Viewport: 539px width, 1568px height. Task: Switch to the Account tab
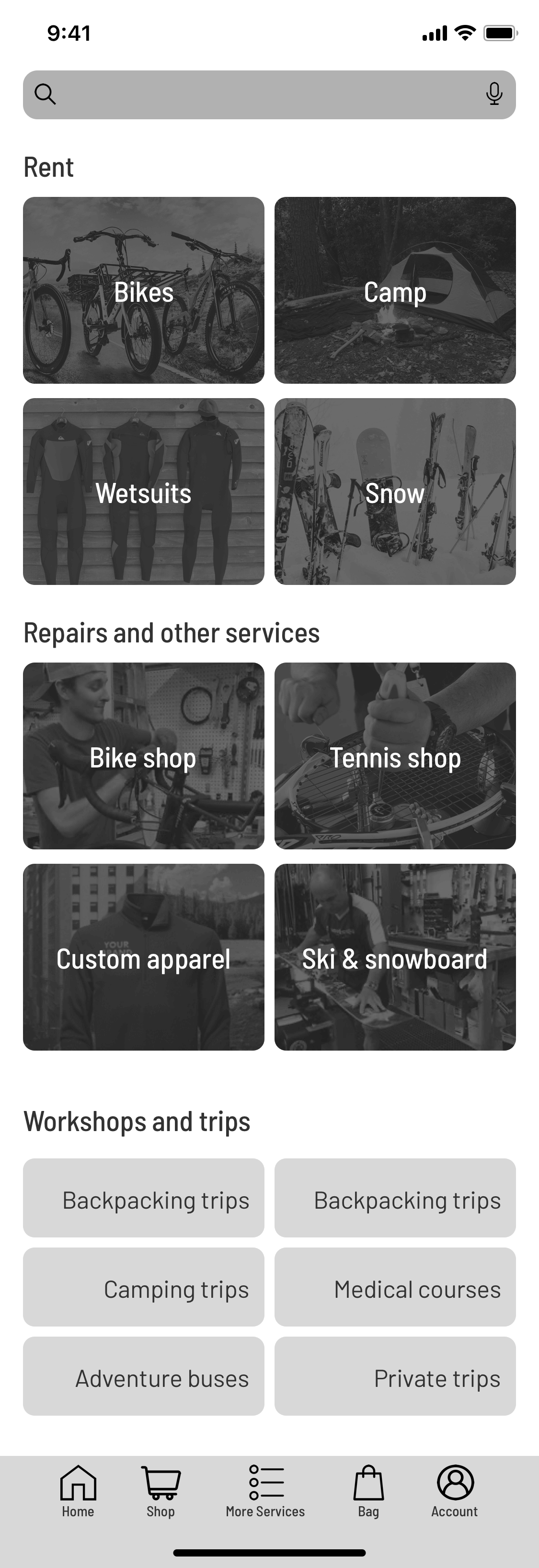coord(454,1491)
